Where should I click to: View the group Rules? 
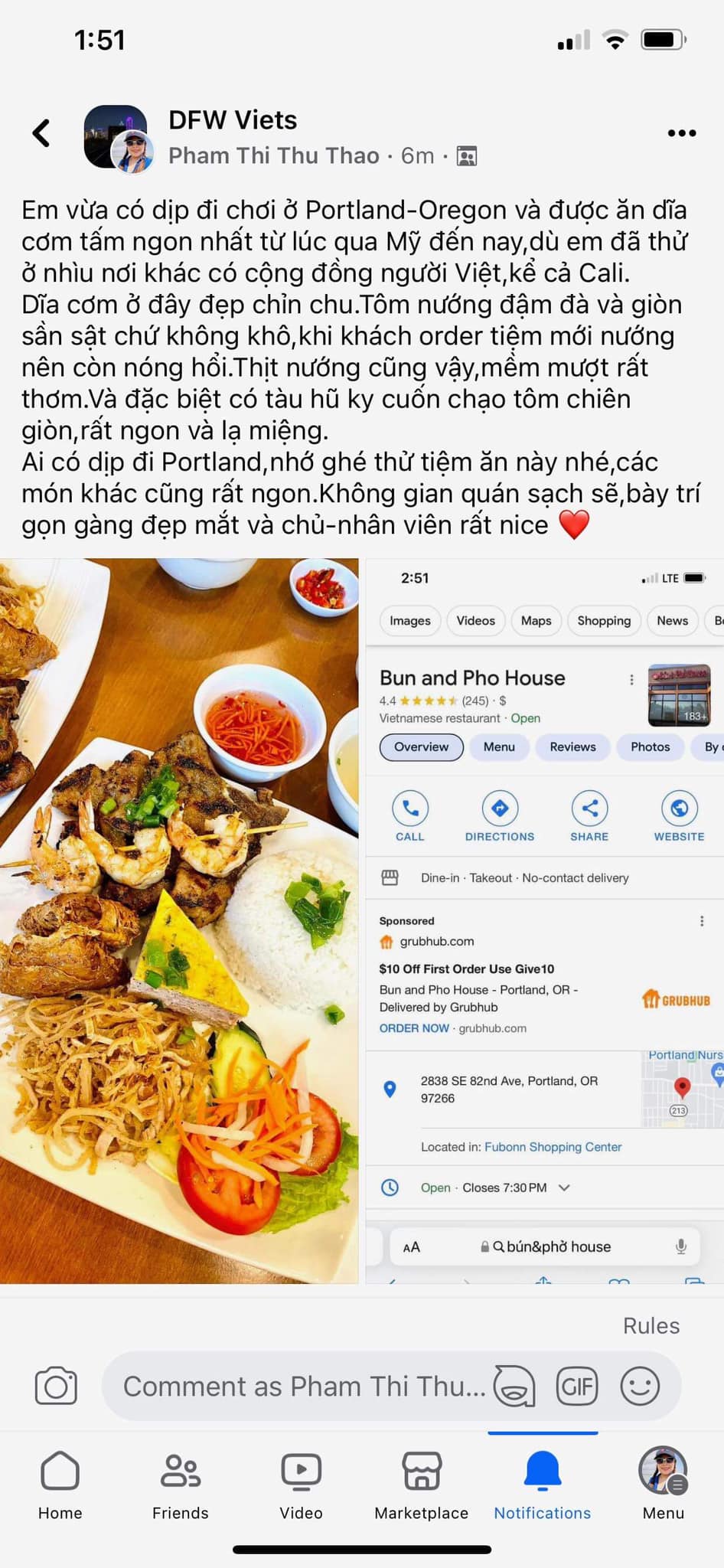(651, 1326)
